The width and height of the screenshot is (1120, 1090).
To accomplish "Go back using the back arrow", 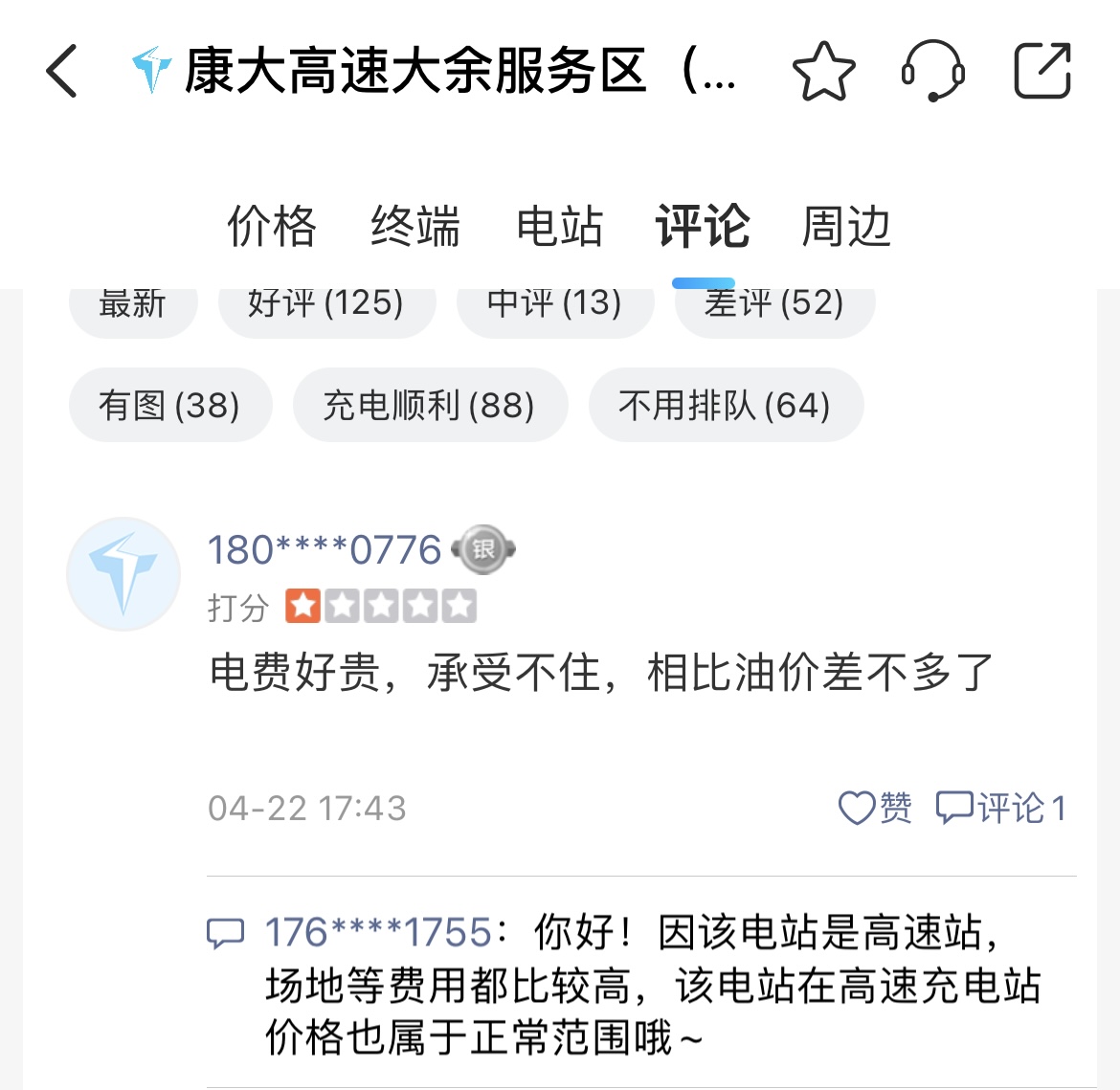I will (x=62, y=71).
